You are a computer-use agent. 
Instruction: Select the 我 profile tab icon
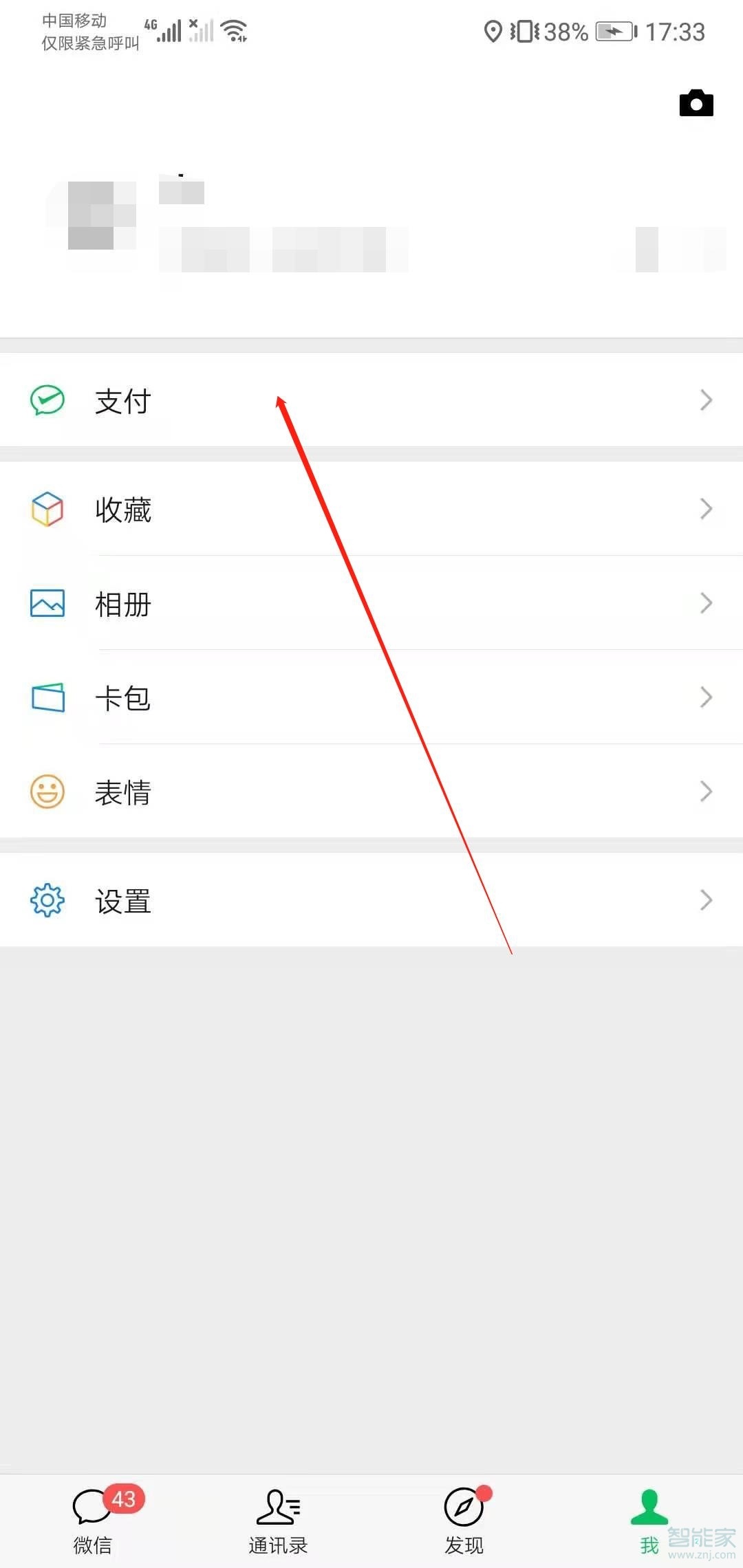(649, 1506)
